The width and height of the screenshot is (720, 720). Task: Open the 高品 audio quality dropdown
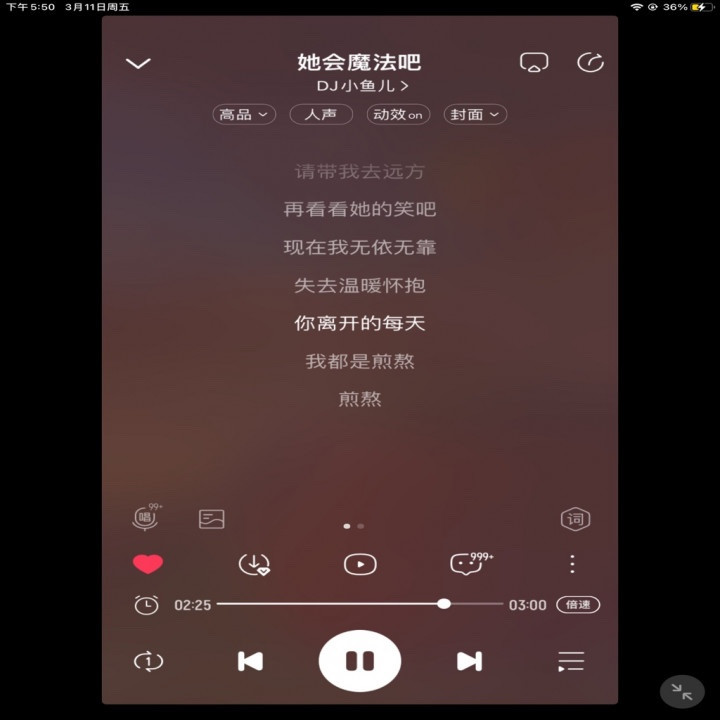point(244,114)
